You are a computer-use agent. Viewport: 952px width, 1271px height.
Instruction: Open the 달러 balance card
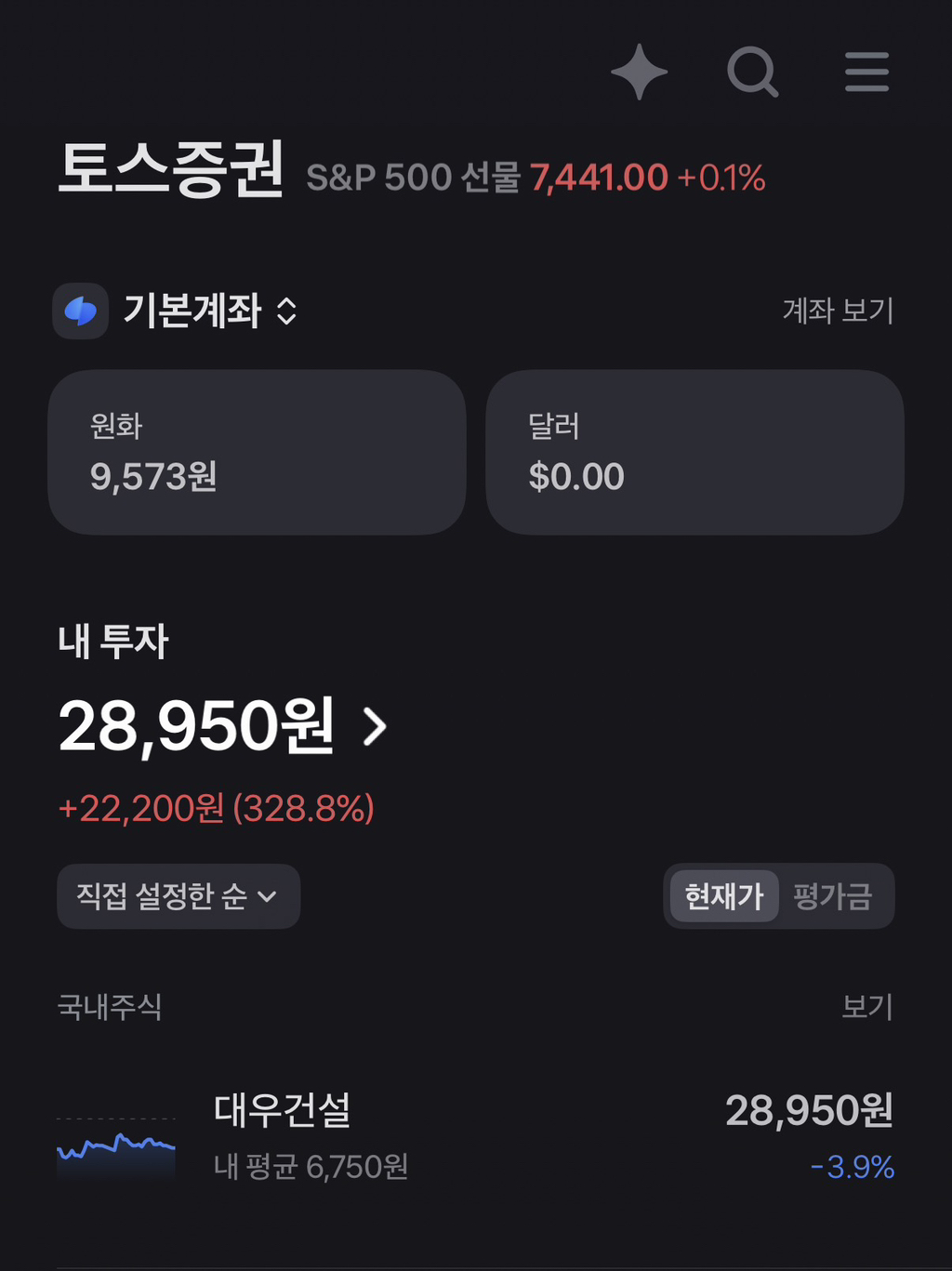click(x=694, y=452)
